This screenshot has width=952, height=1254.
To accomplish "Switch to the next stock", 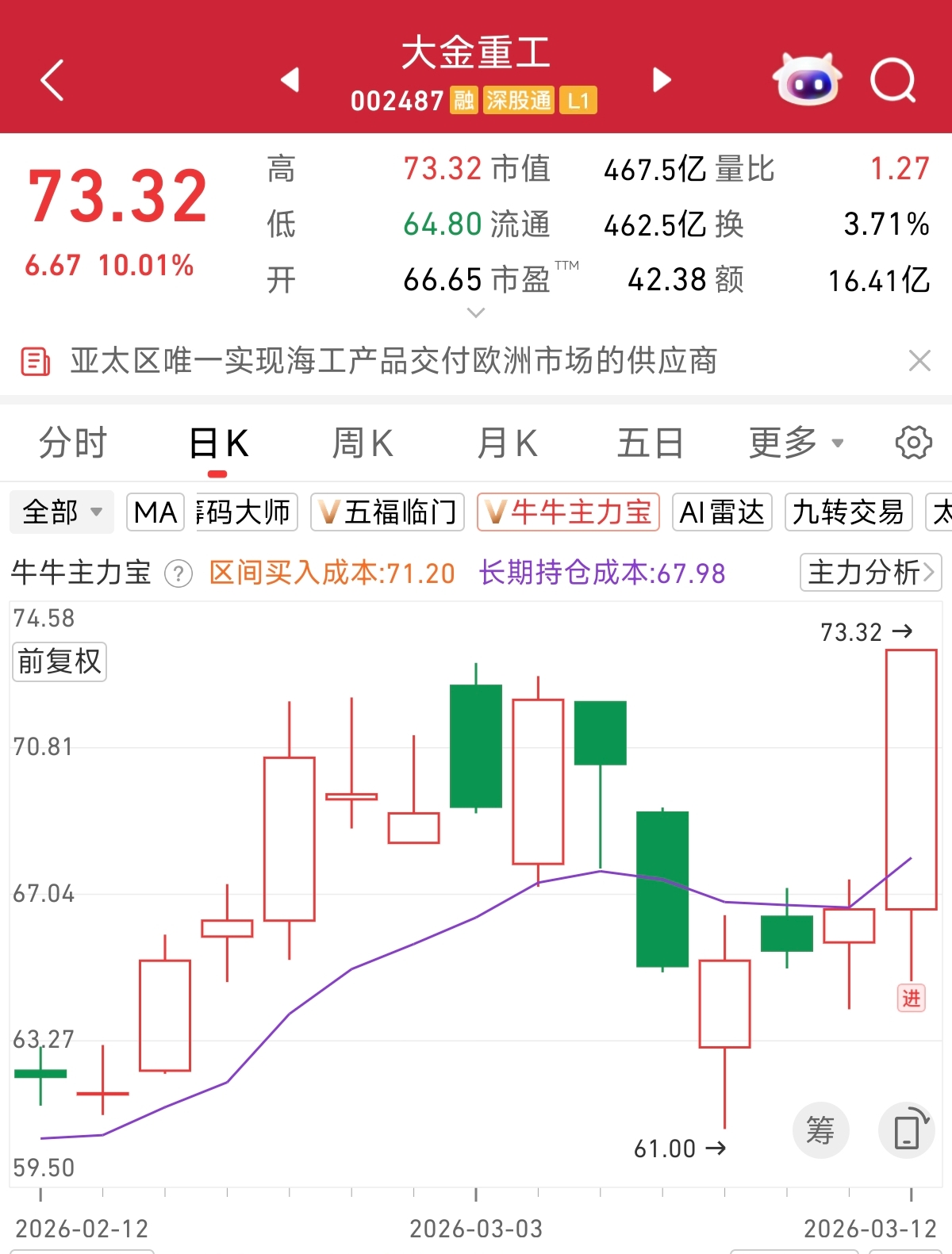I will pyautogui.click(x=662, y=79).
